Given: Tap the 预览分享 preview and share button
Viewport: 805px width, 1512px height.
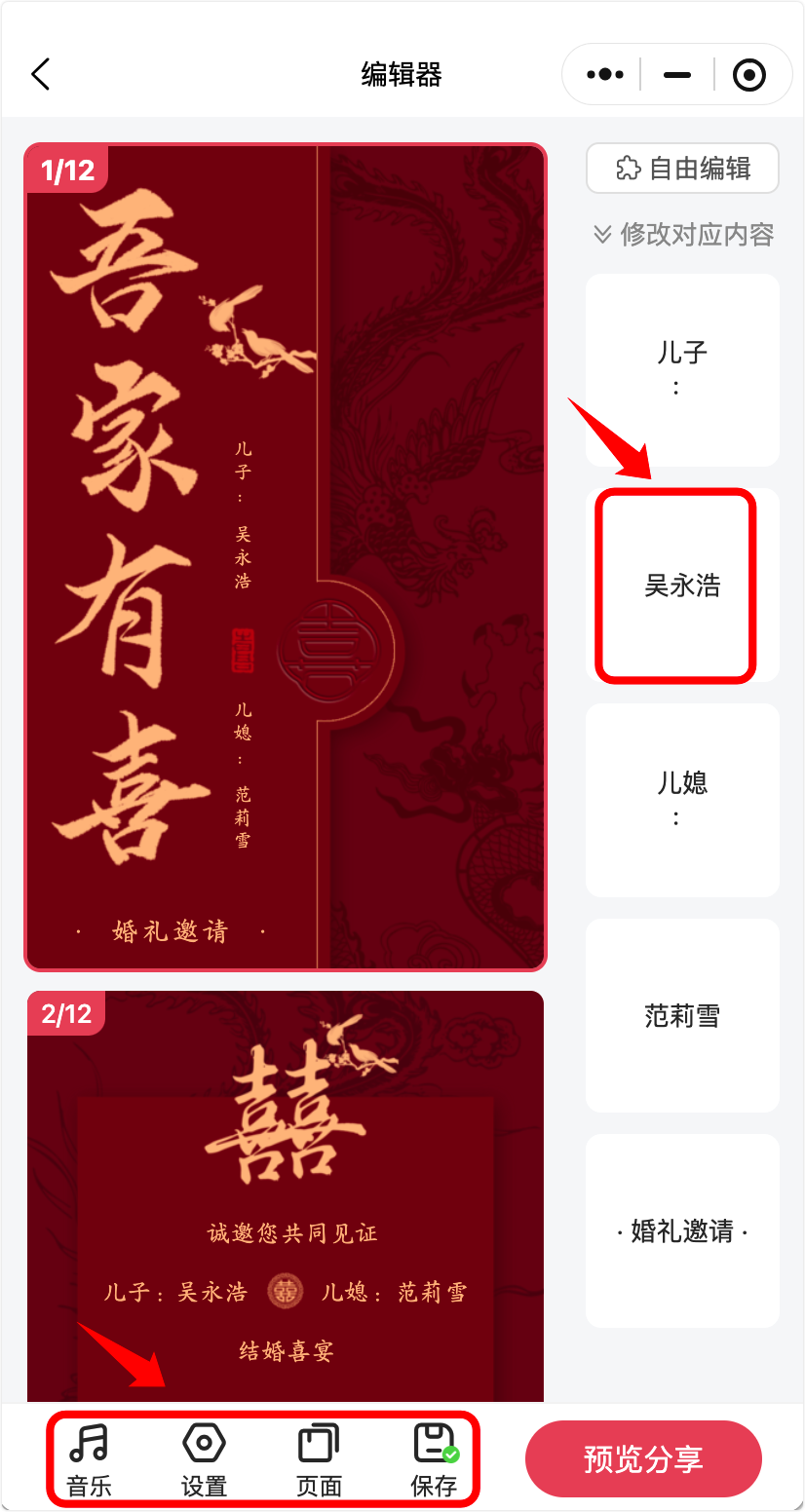Looking at the screenshot, I should [643, 1458].
